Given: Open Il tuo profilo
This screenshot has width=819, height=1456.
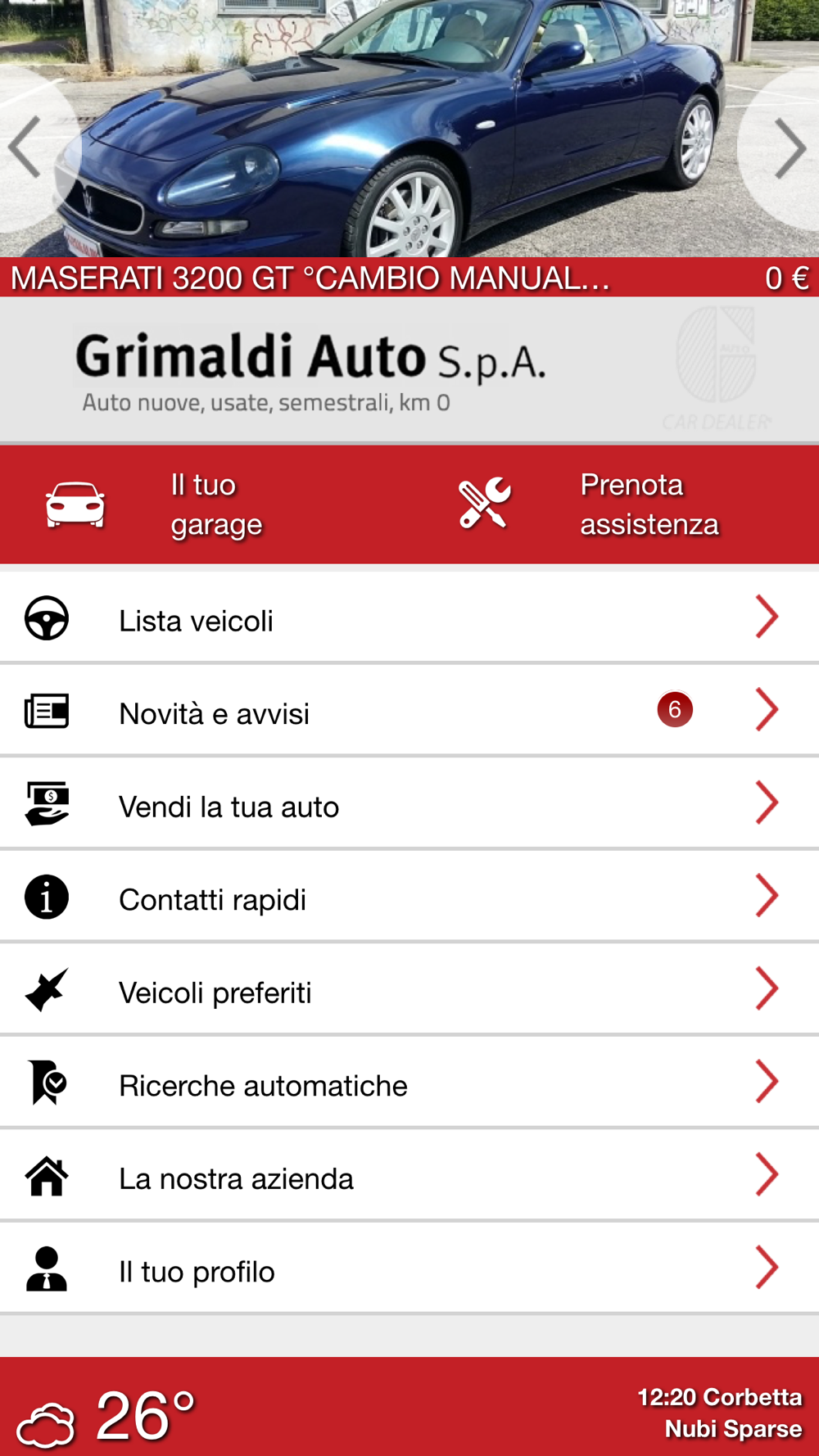Looking at the screenshot, I should [x=409, y=1268].
